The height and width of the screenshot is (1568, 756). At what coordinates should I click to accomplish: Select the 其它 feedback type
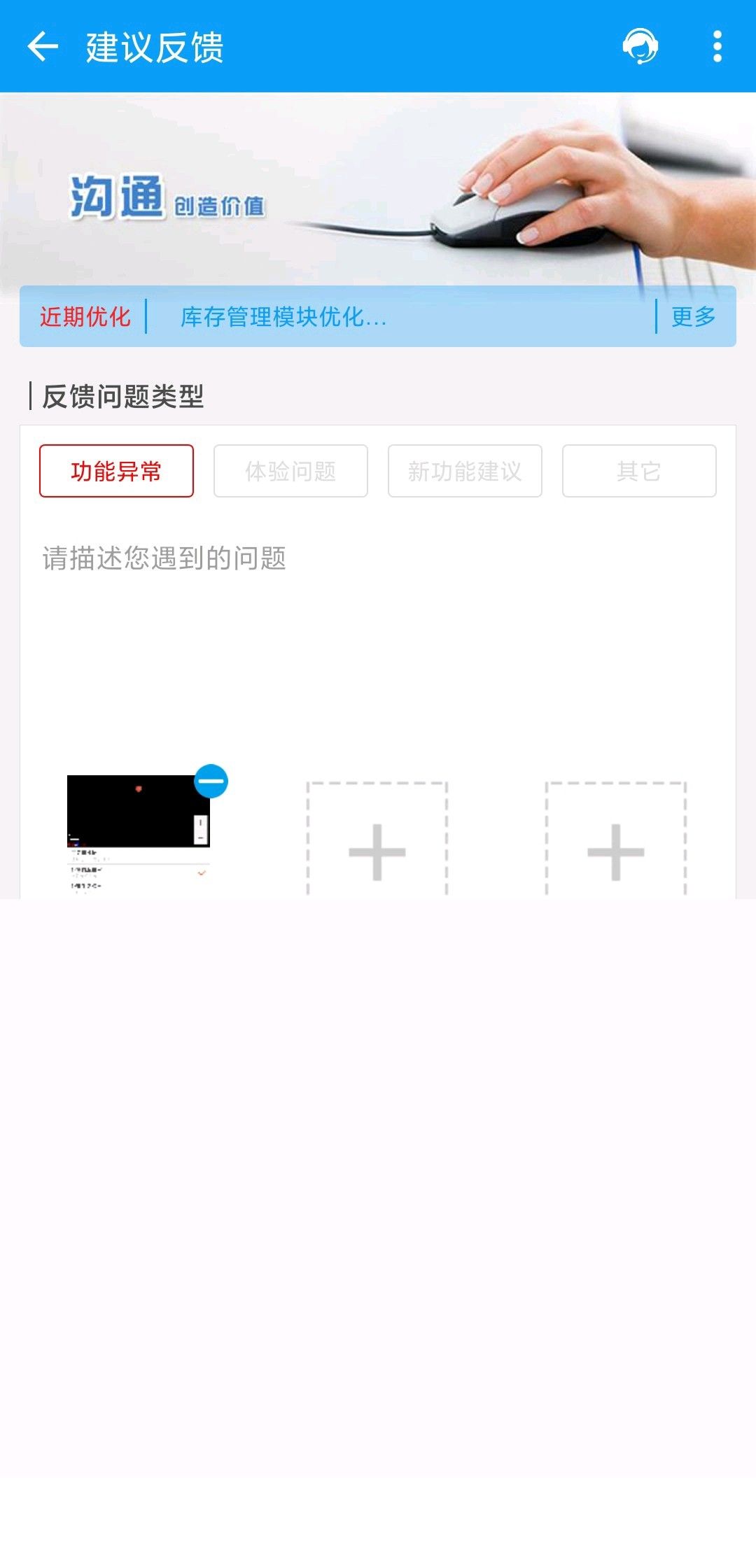point(639,471)
